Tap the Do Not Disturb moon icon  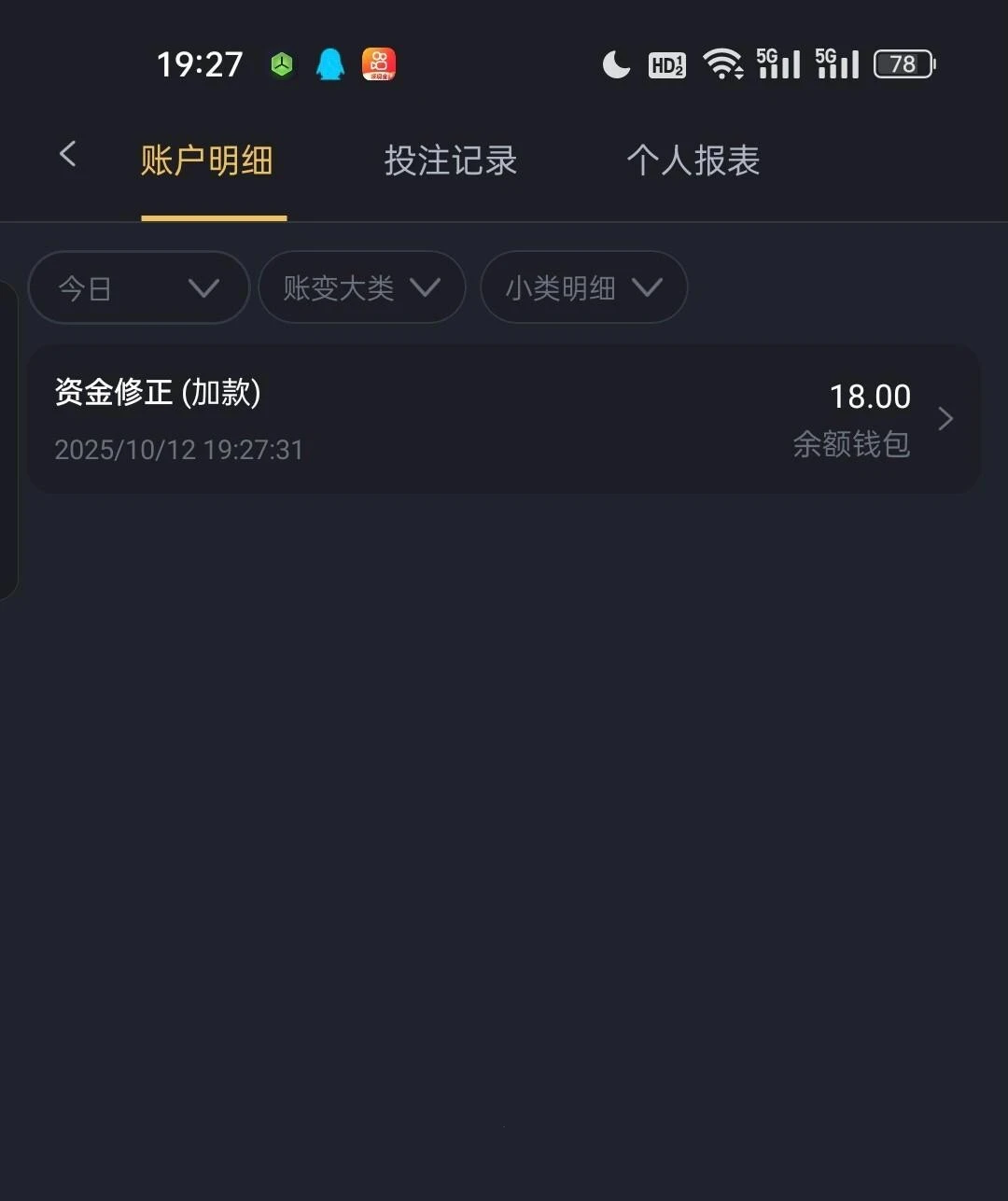pyautogui.click(x=616, y=63)
